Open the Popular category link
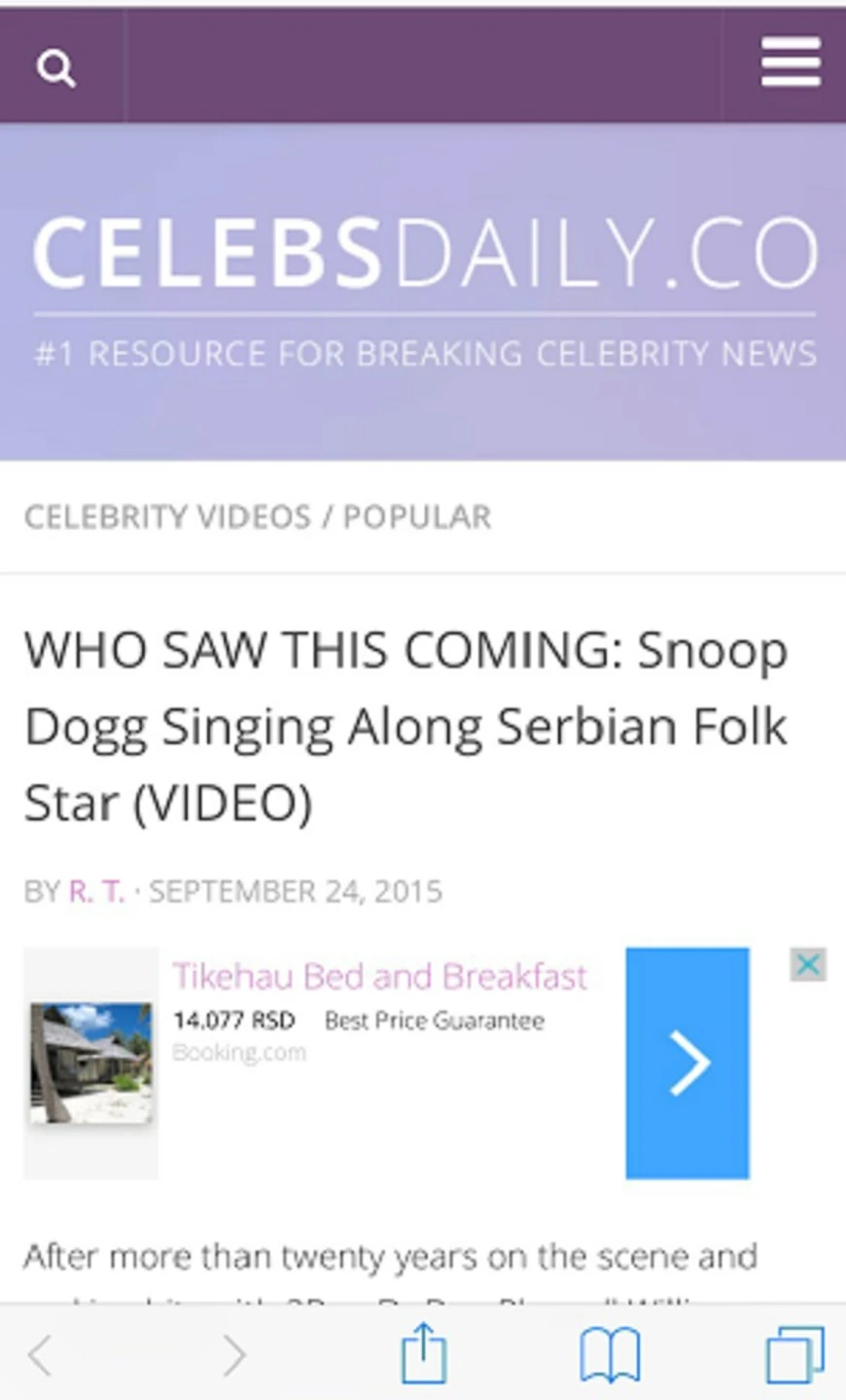The image size is (846, 1400). pyautogui.click(x=417, y=517)
